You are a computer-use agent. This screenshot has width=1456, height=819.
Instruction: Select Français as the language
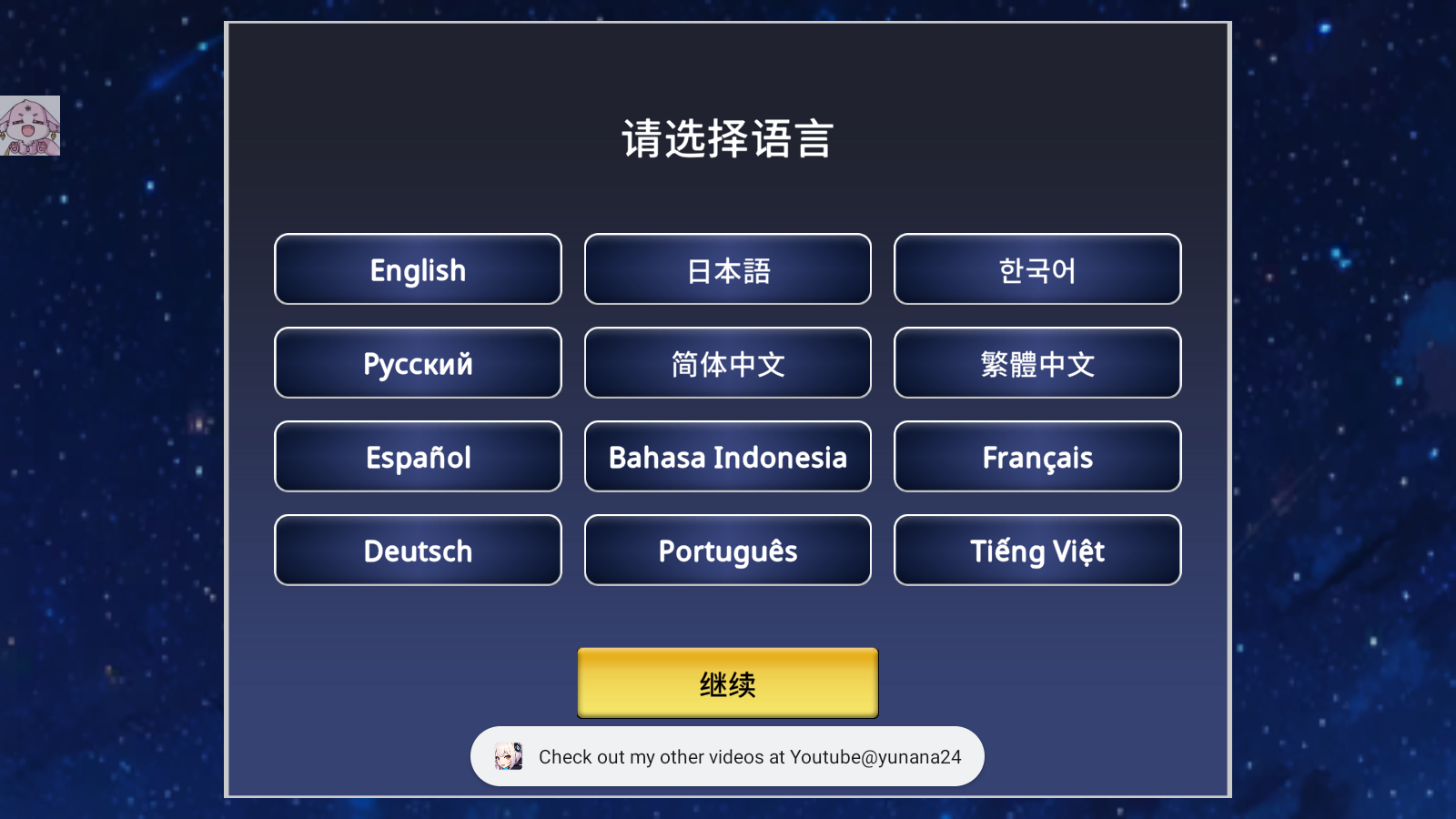click(1037, 457)
